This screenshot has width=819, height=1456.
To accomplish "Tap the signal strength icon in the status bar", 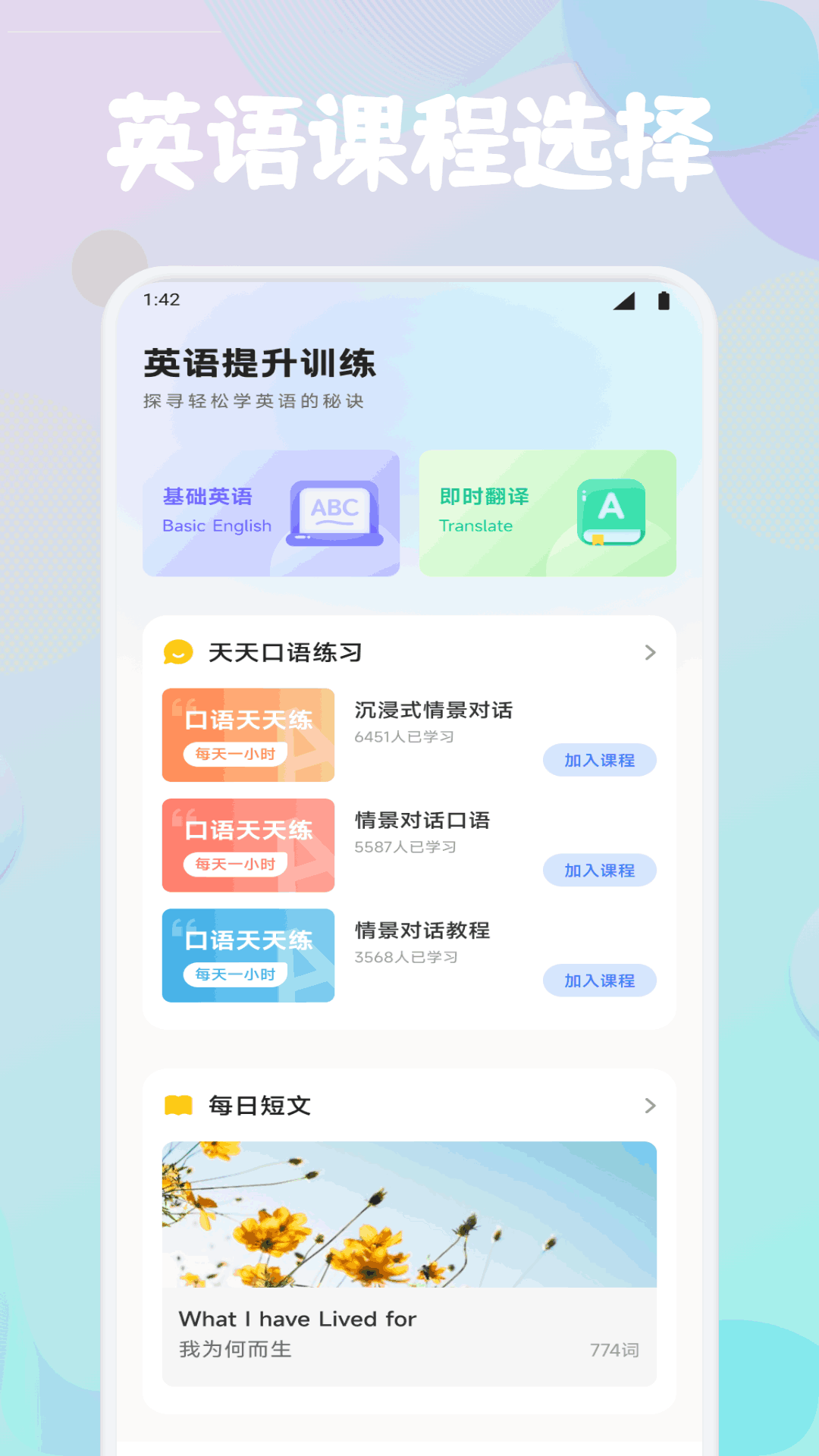I will [623, 300].
